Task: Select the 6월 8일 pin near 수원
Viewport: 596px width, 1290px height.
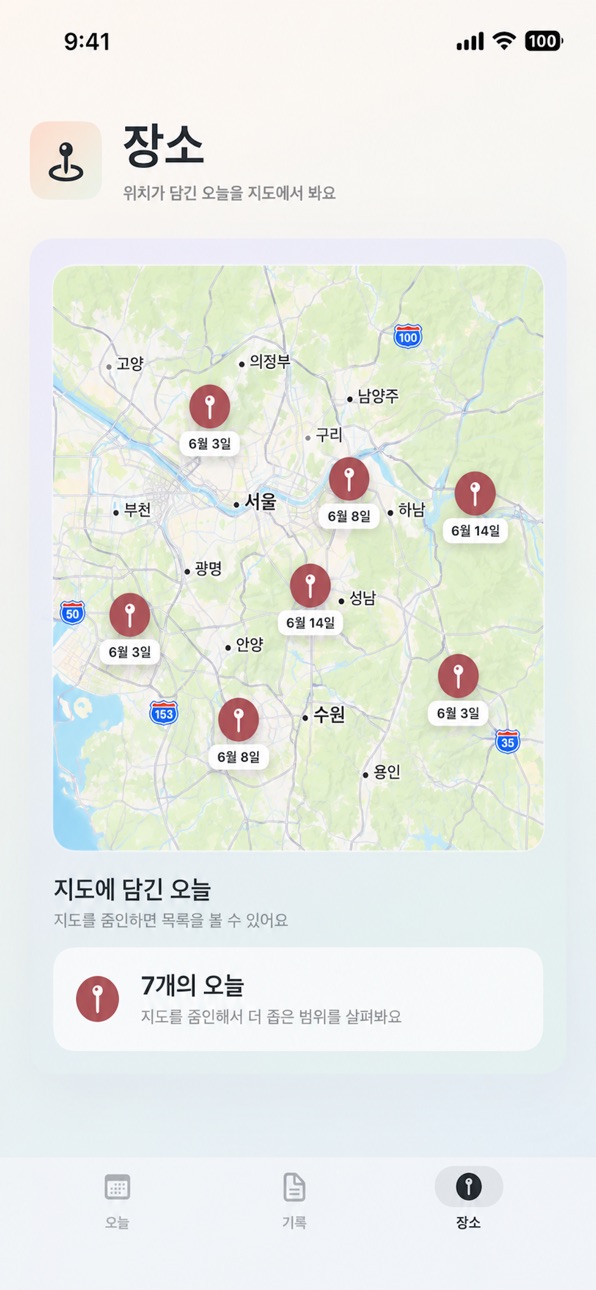Action: (x=238, y=733)
